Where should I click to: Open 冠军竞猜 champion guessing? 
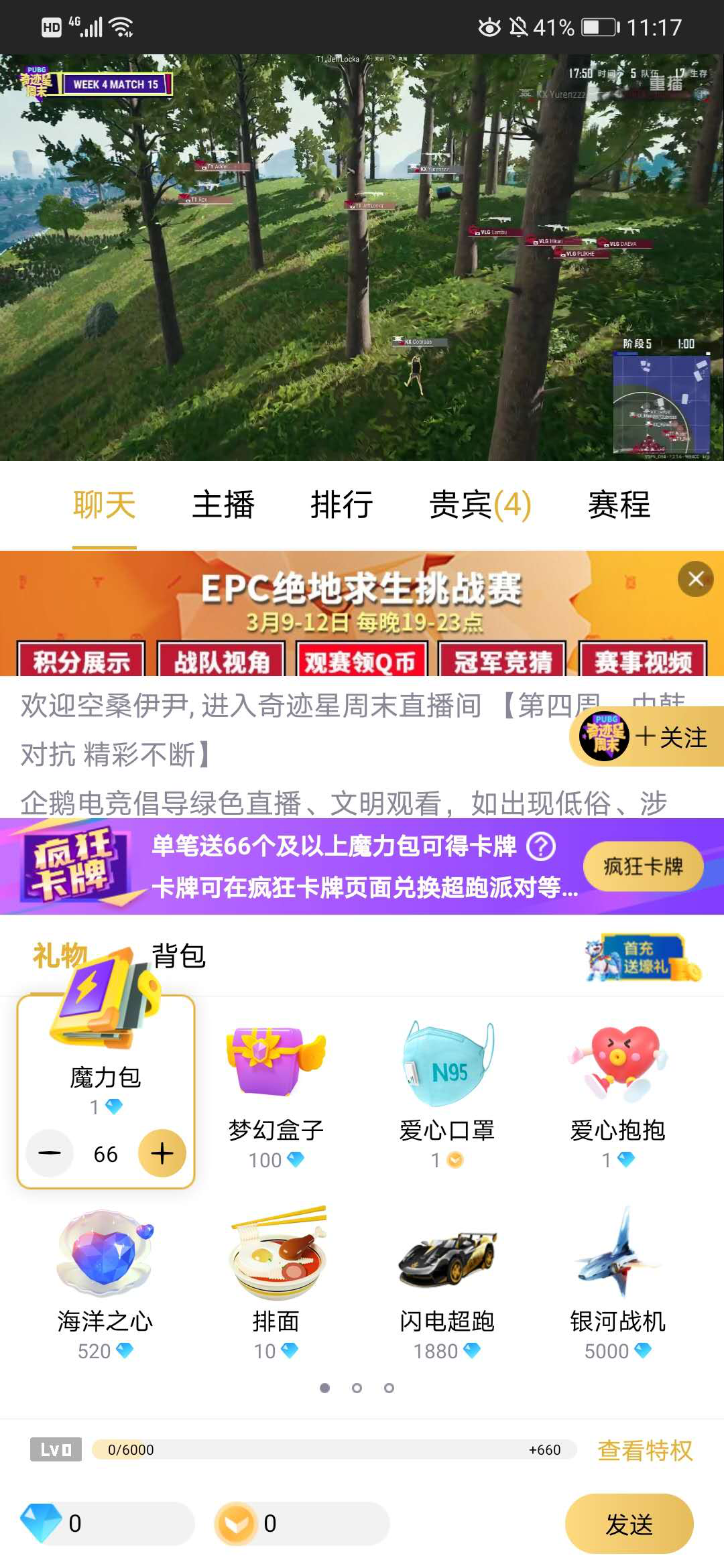503,661
